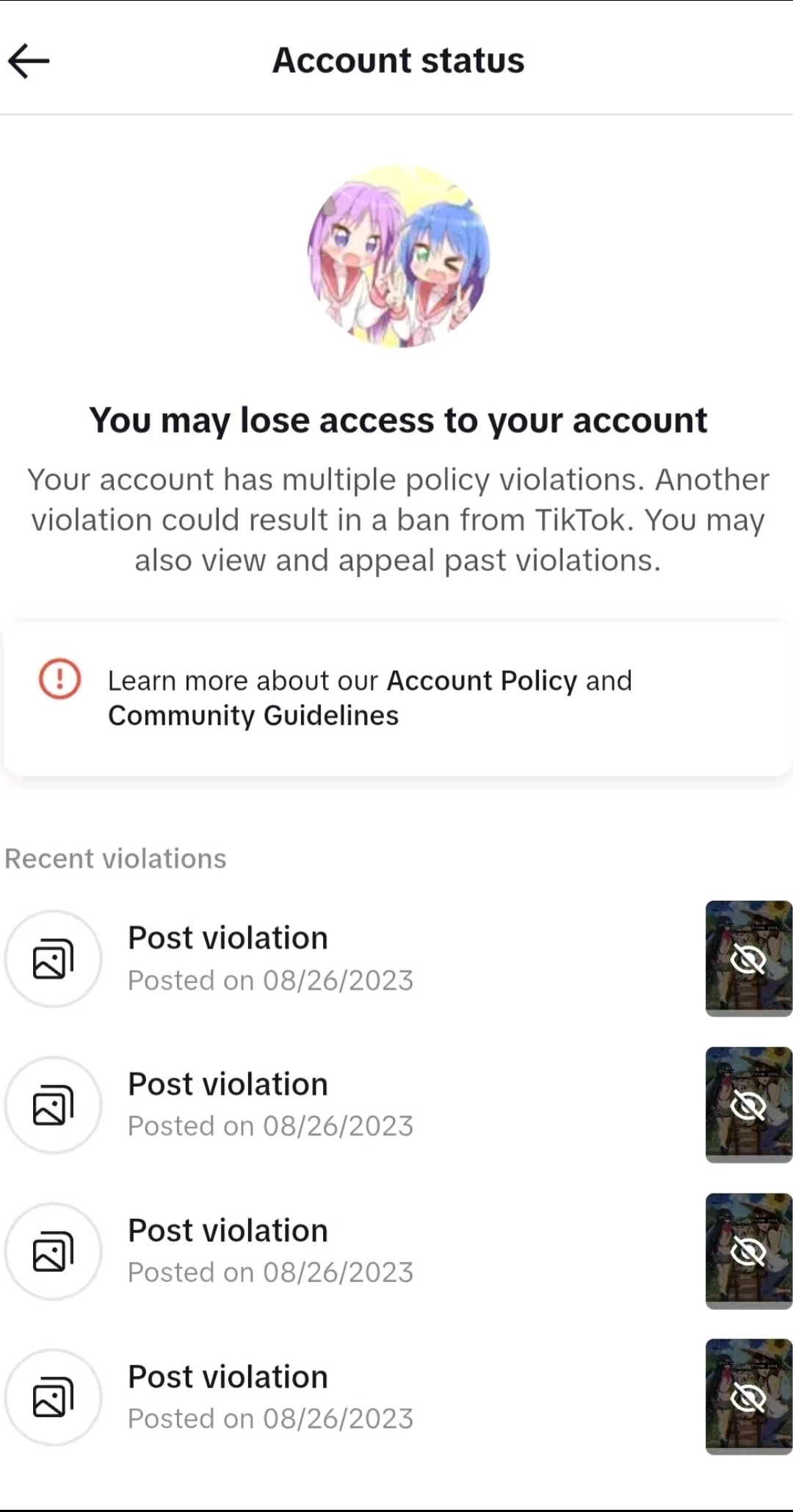This screenshot has height=1512, width=793.
Task: Open the last Post violation entry
Action: point(396,1397)
